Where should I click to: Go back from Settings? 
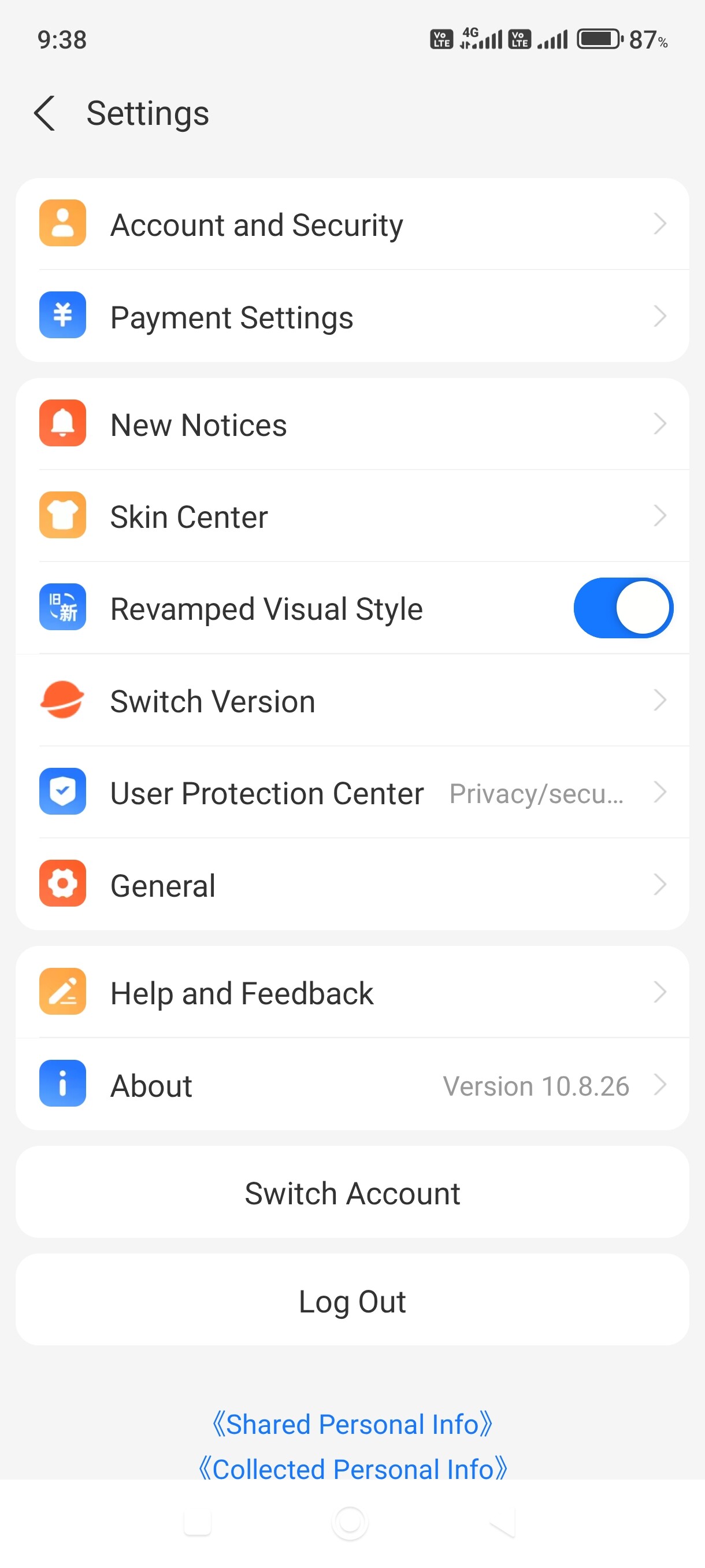pos(45,113)
